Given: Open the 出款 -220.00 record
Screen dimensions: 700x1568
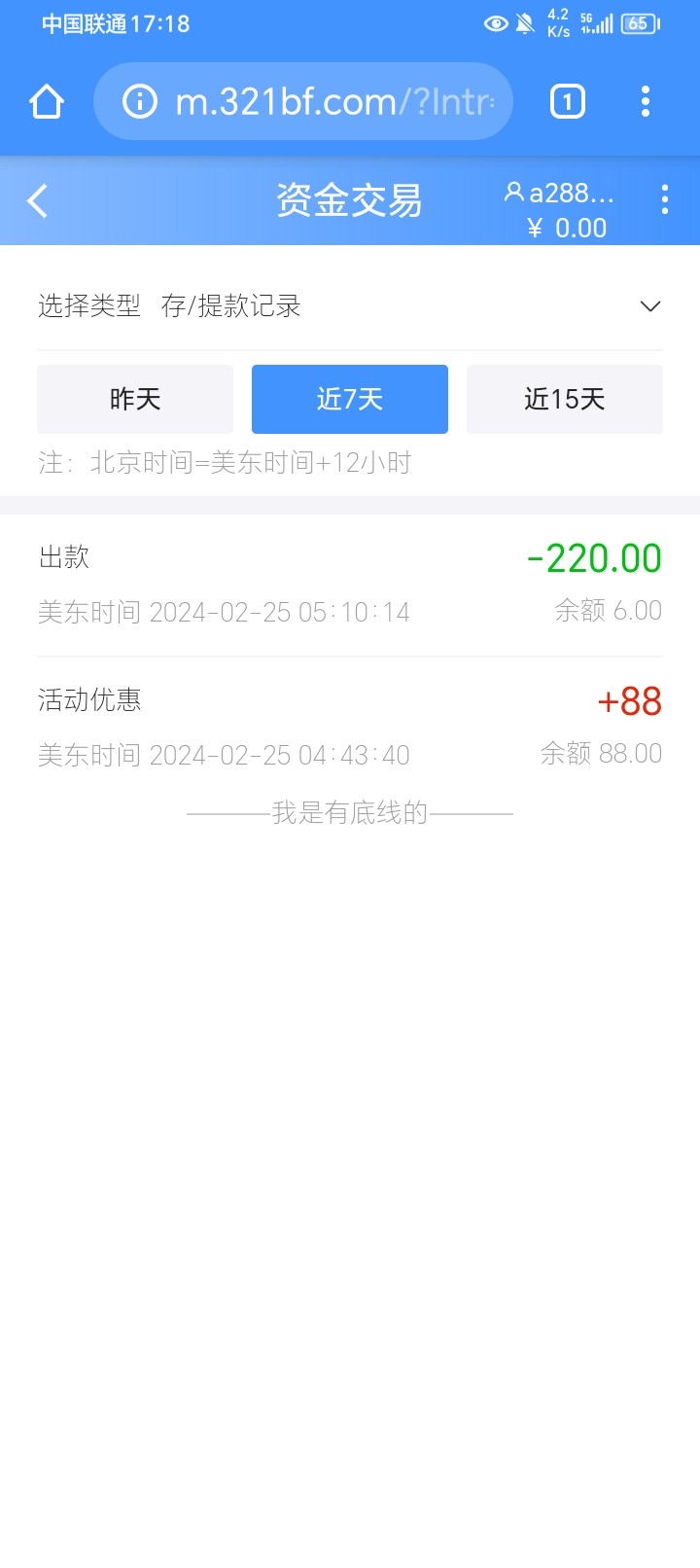Looking at the screenshot, I should (350, 584).
